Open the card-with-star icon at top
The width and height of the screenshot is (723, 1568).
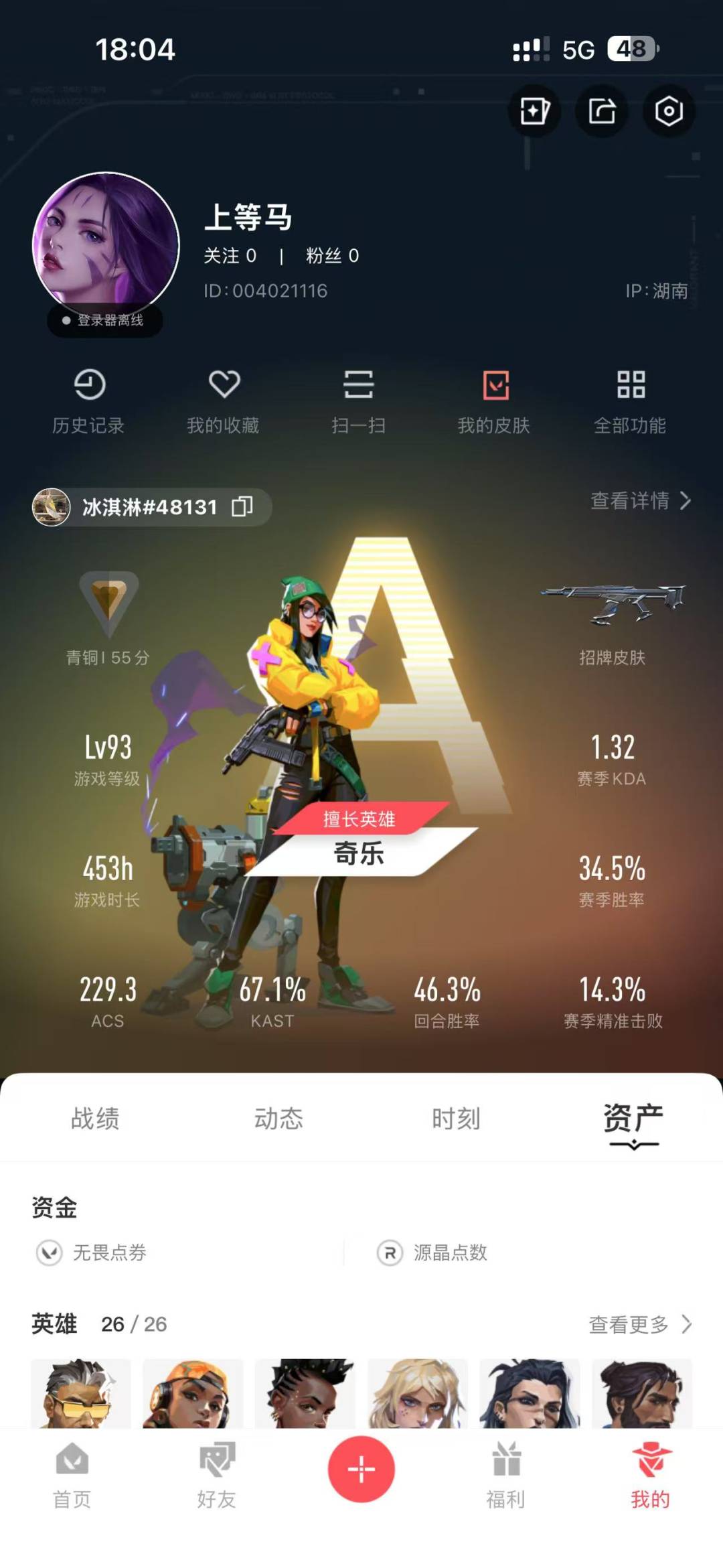pos(534,111)
